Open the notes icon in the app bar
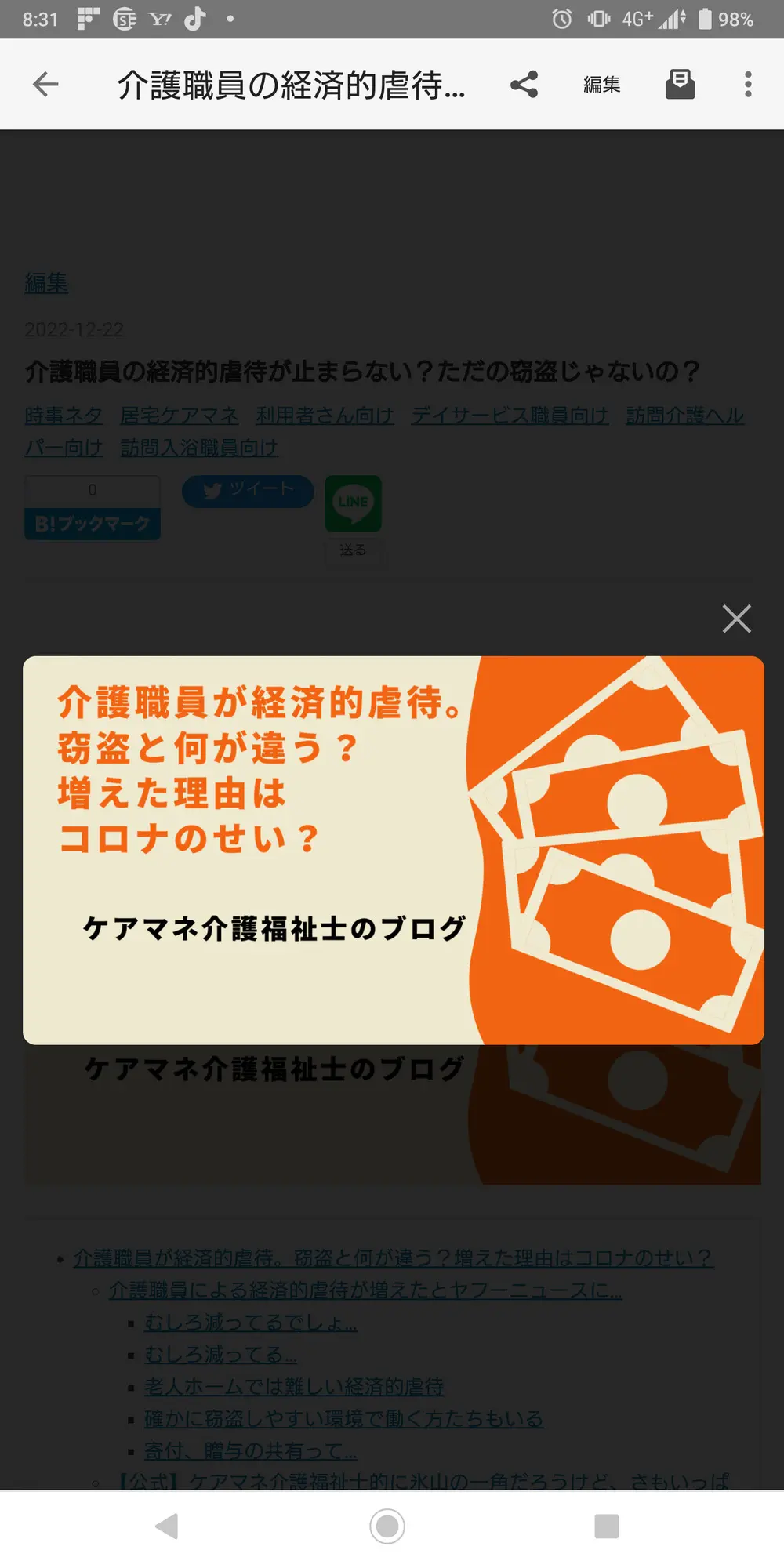The width and height of the screenshot is (784, 1568). [680, 84]
